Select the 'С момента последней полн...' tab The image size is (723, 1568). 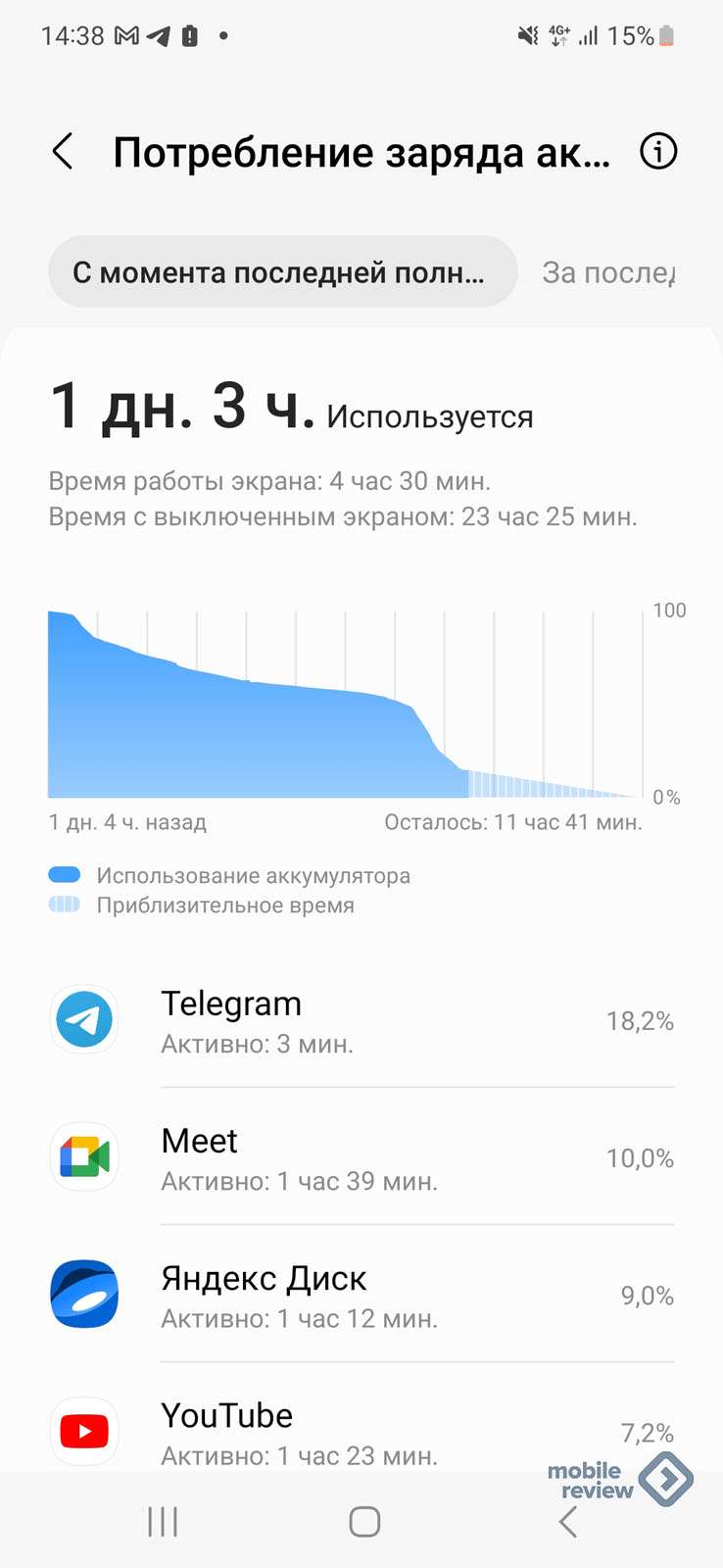pos(282,272)
